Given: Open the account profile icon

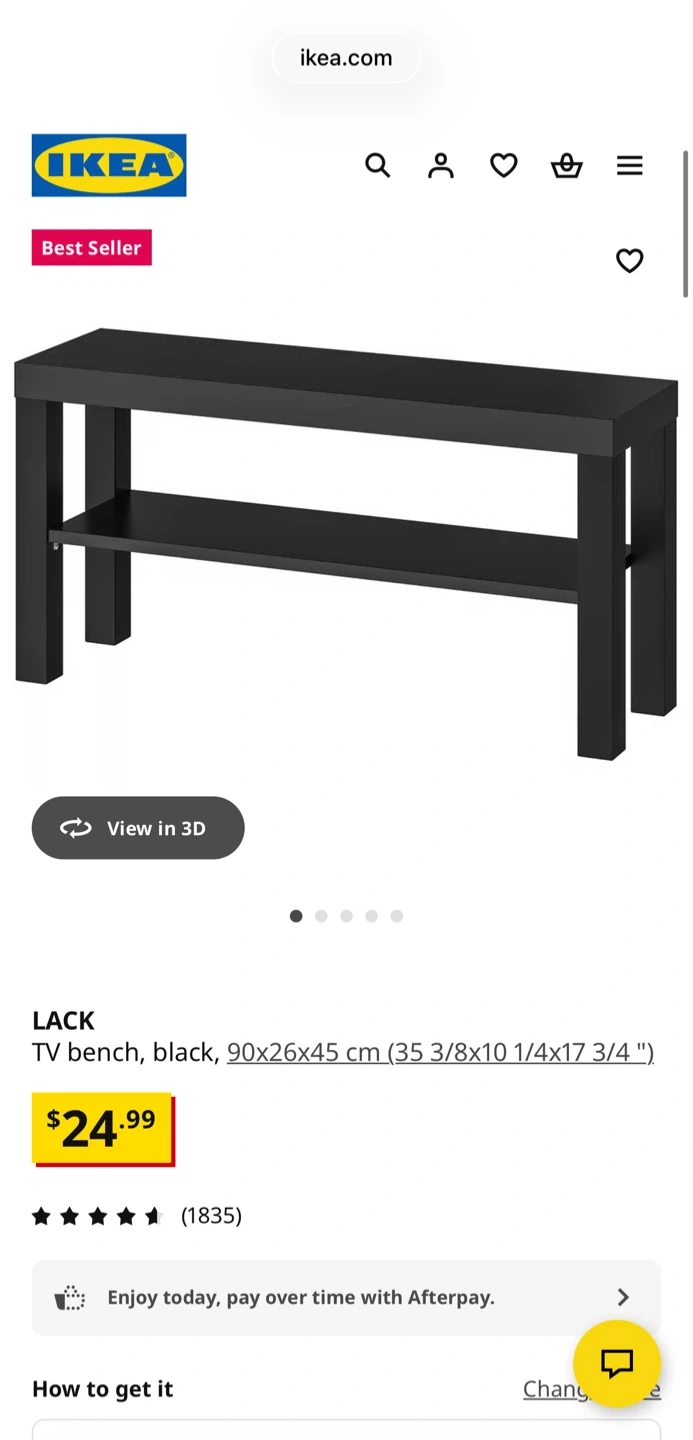Looking at the screenshot, I should [x=440, y=165].
